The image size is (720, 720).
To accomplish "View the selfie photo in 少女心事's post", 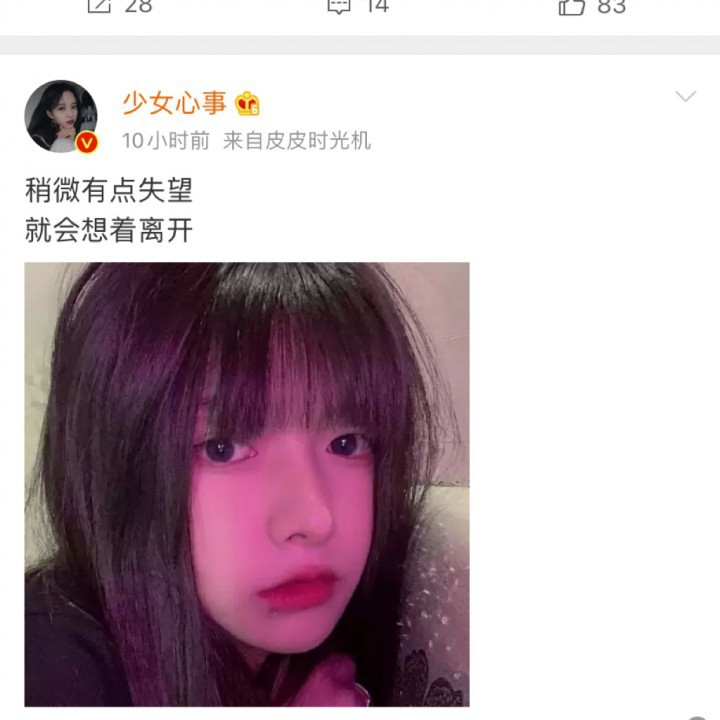I will (x=247, y=484).
